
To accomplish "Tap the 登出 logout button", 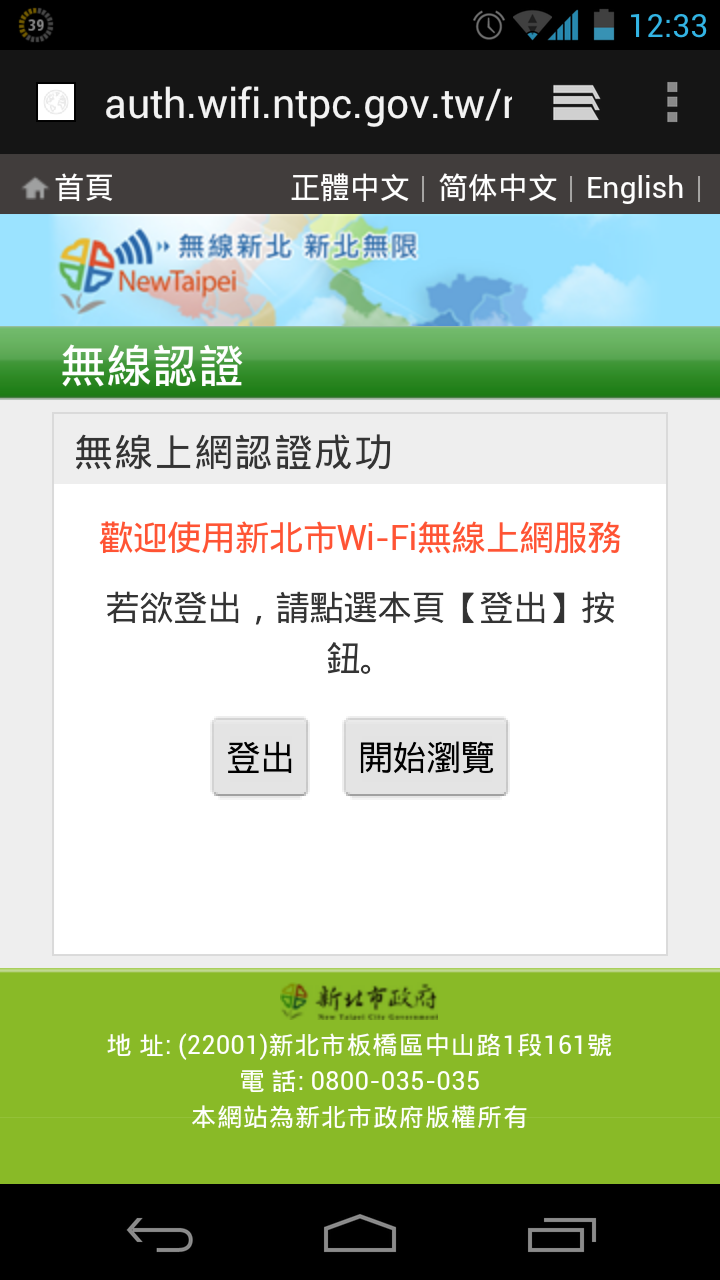I will coord(260,758).
